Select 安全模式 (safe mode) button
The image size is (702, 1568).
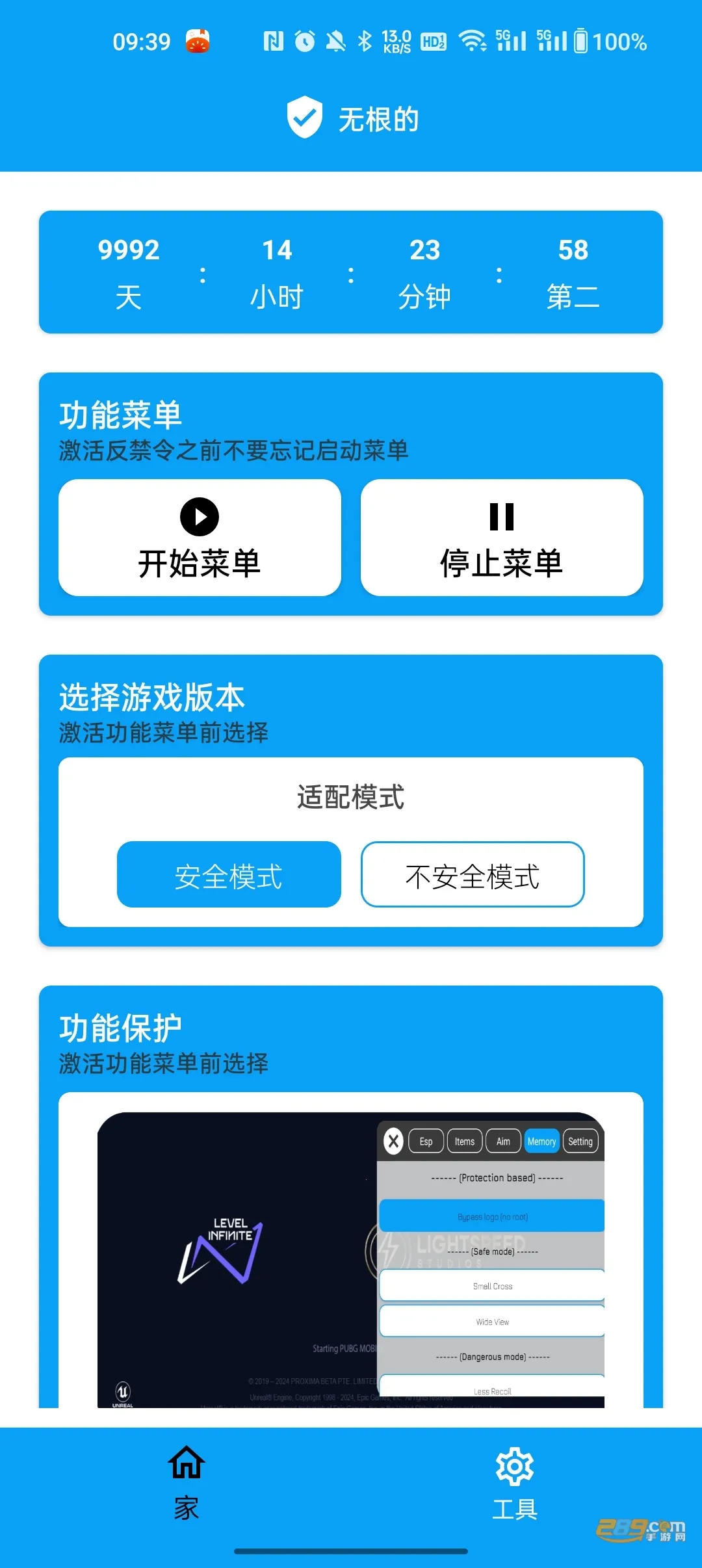(228, 874)
